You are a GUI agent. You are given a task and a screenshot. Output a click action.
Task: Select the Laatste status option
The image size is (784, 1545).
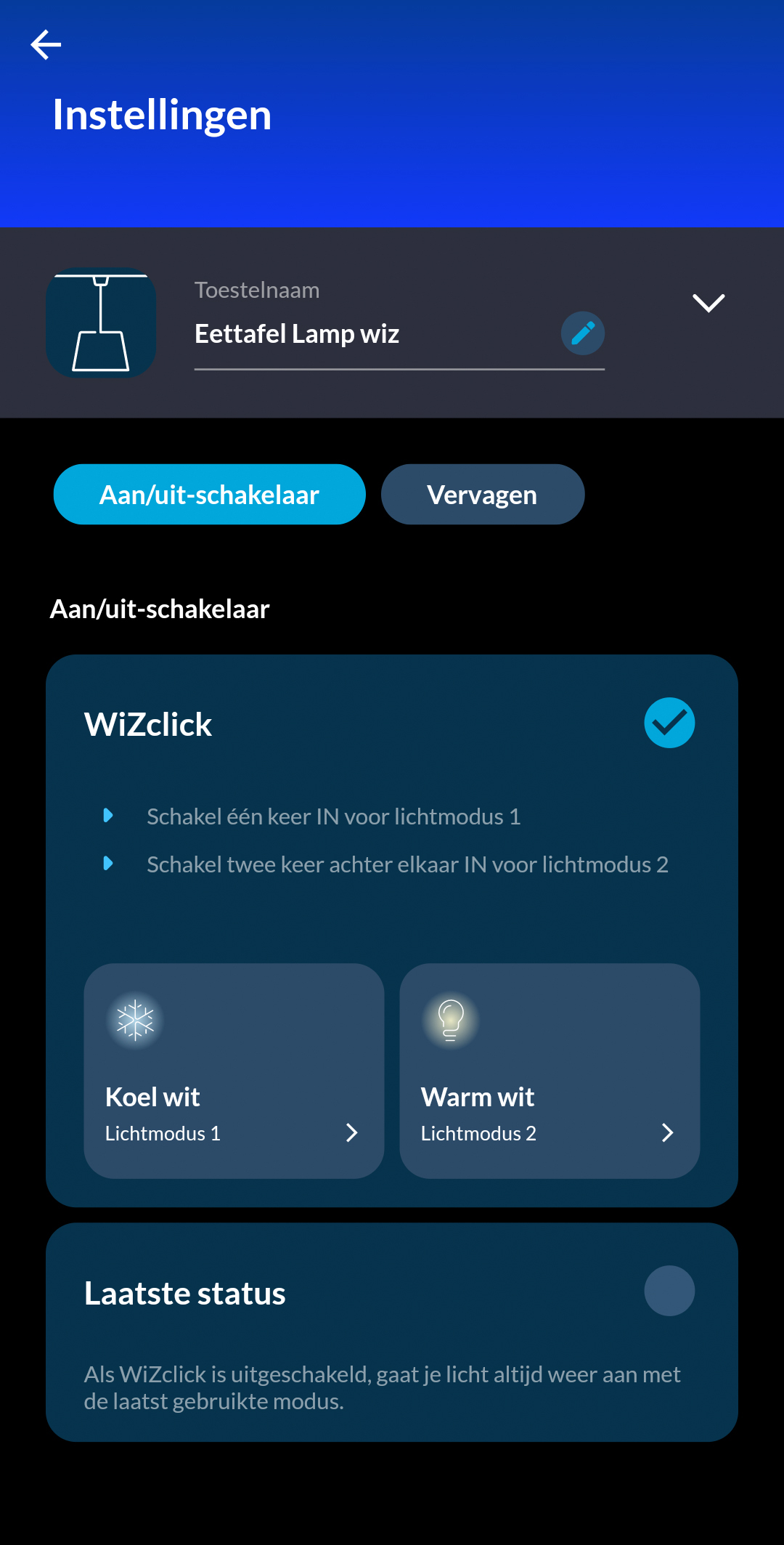[669, 1291]
